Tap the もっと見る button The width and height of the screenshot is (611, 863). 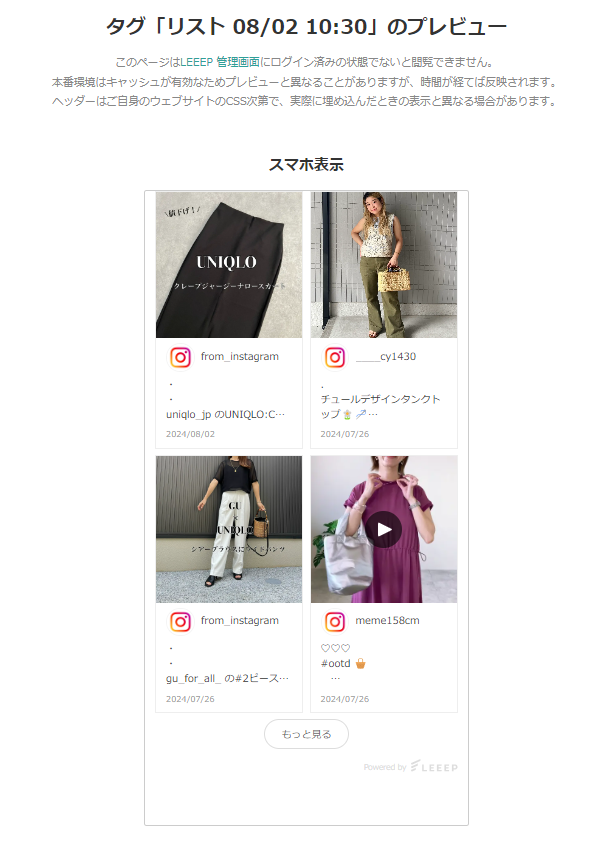[306, 734]
